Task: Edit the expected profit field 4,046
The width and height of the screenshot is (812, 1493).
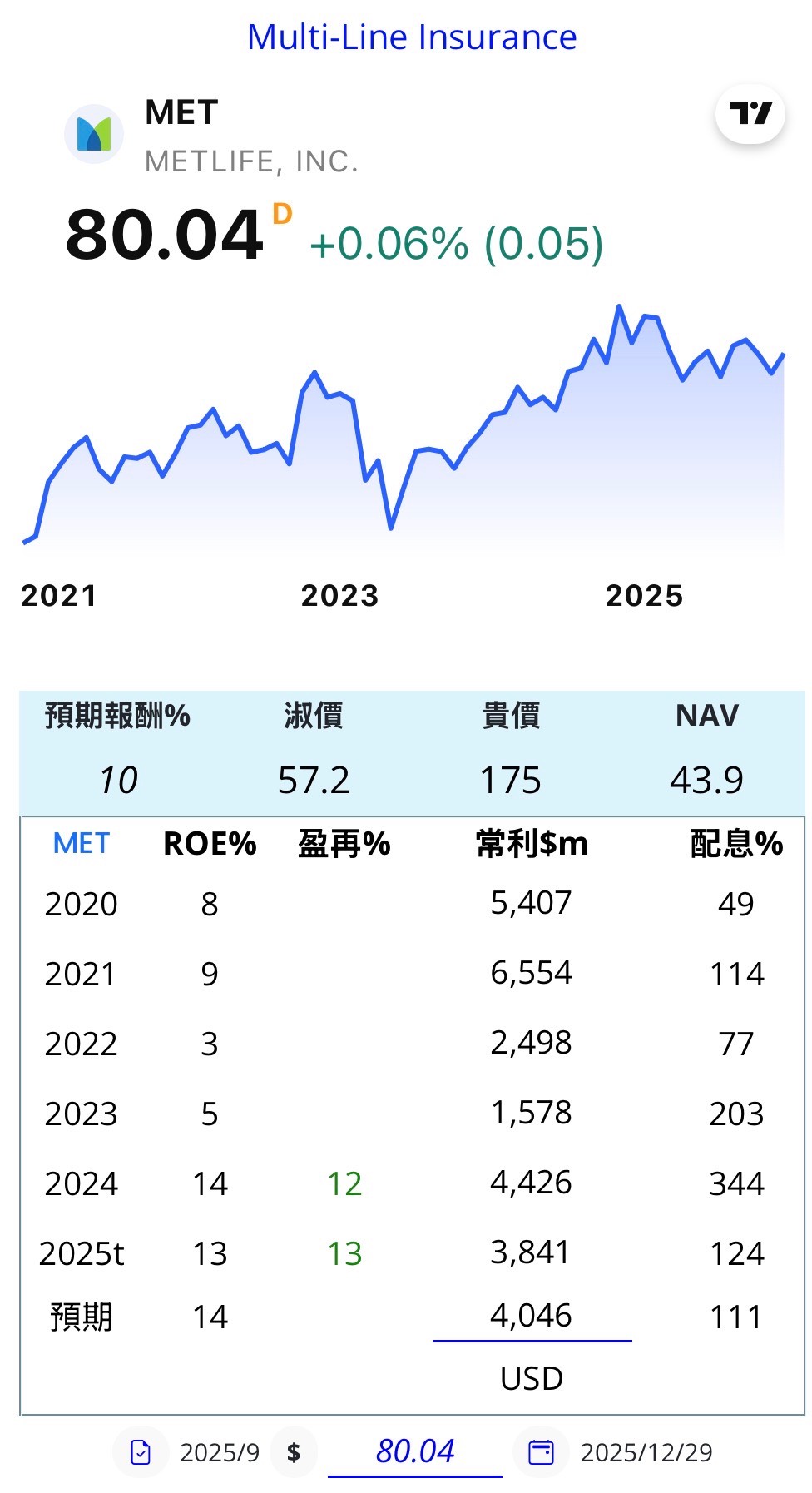Action: [x=531, y=1317]
